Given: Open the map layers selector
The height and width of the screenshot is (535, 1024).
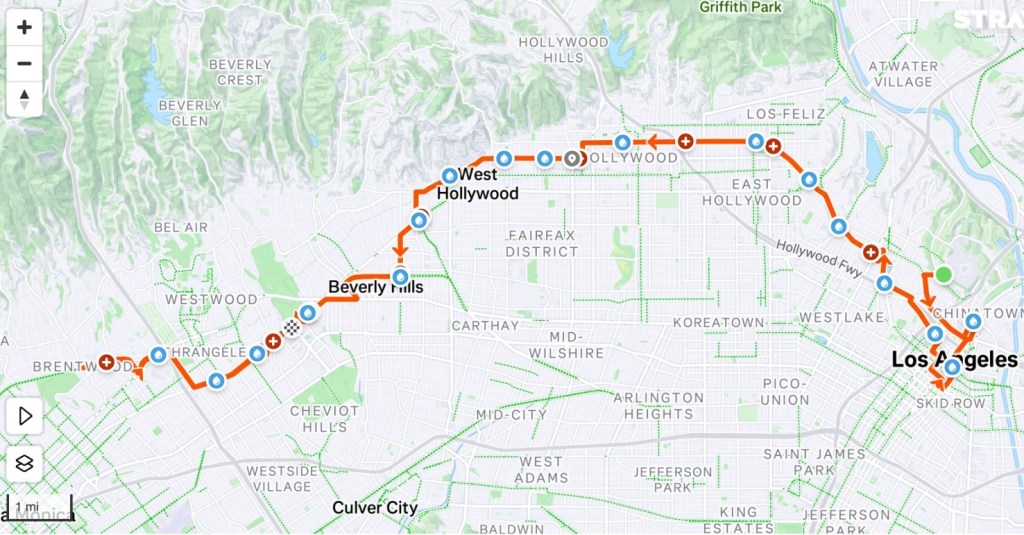Looking at the screenshot, I should [x=24, y=463].
